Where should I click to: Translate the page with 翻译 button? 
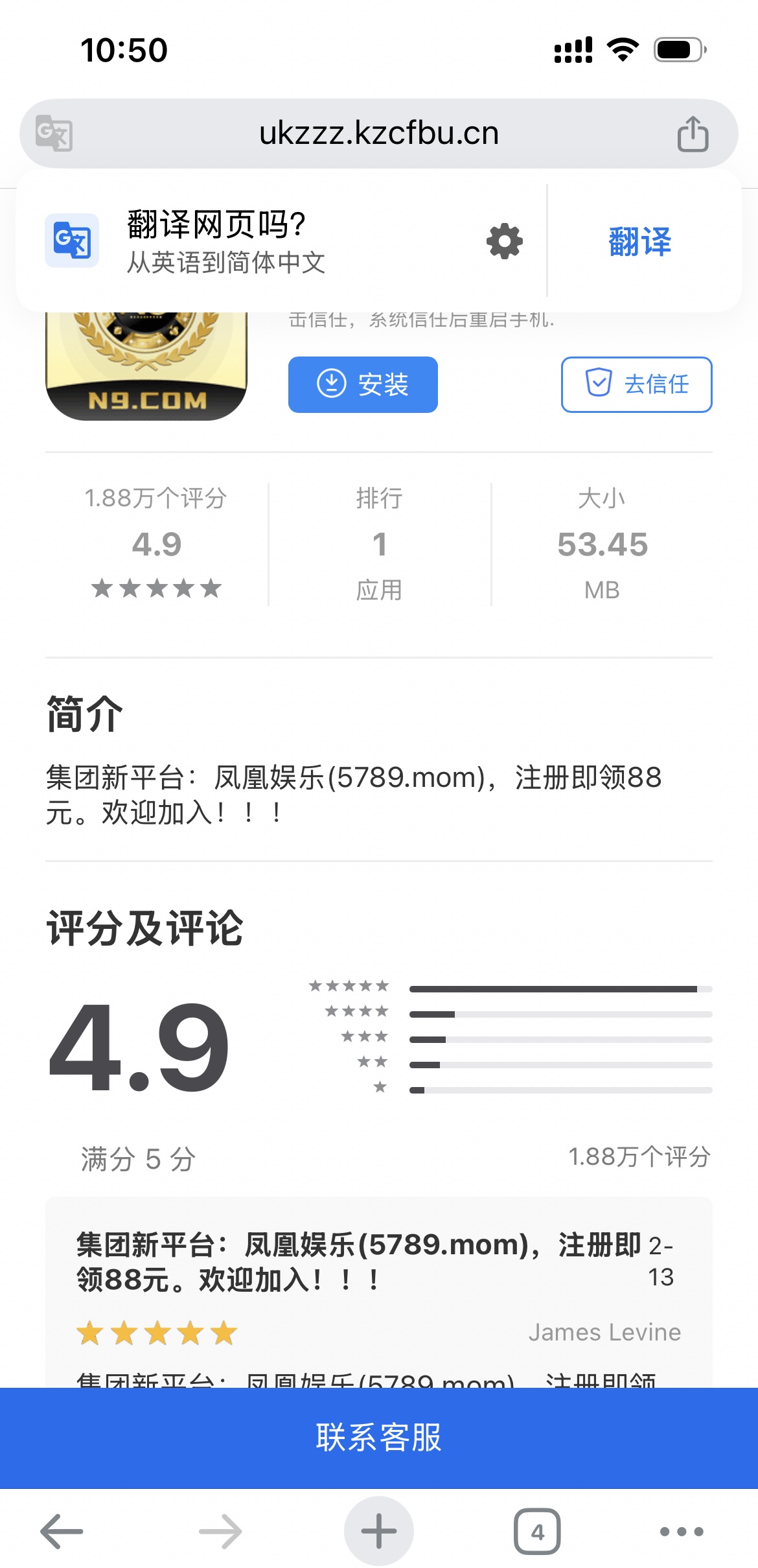coord(640,242)
